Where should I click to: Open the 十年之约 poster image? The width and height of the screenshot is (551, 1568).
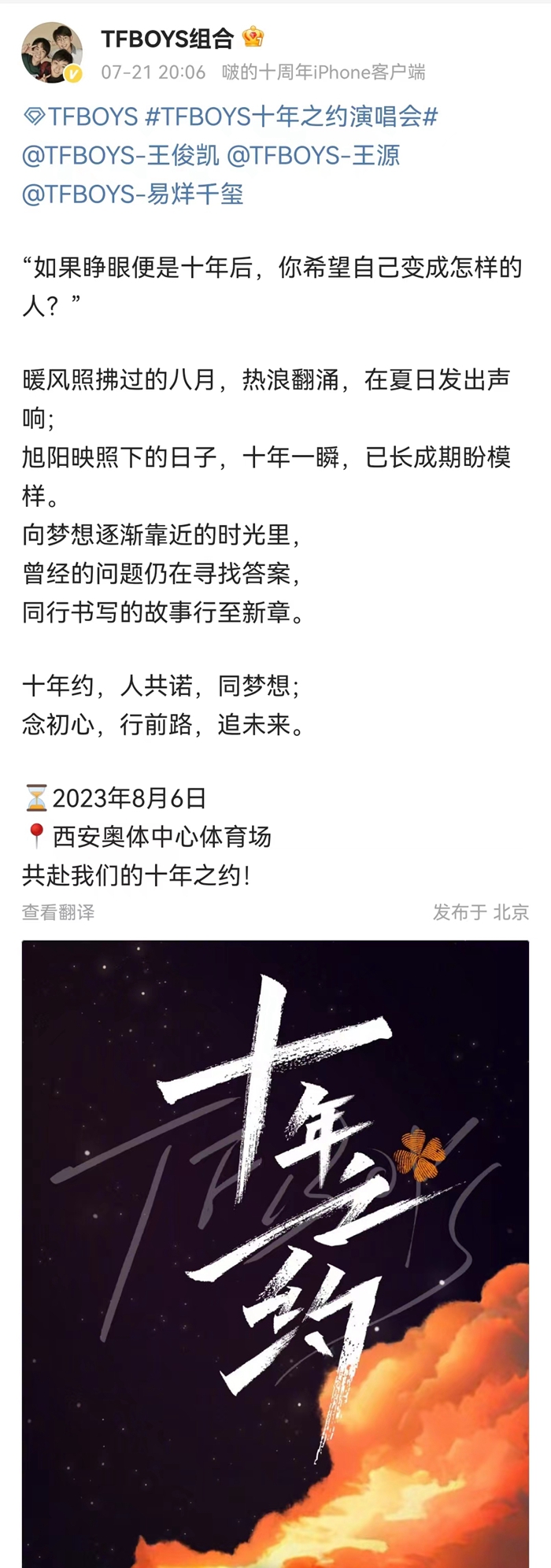click(275, 1252)
